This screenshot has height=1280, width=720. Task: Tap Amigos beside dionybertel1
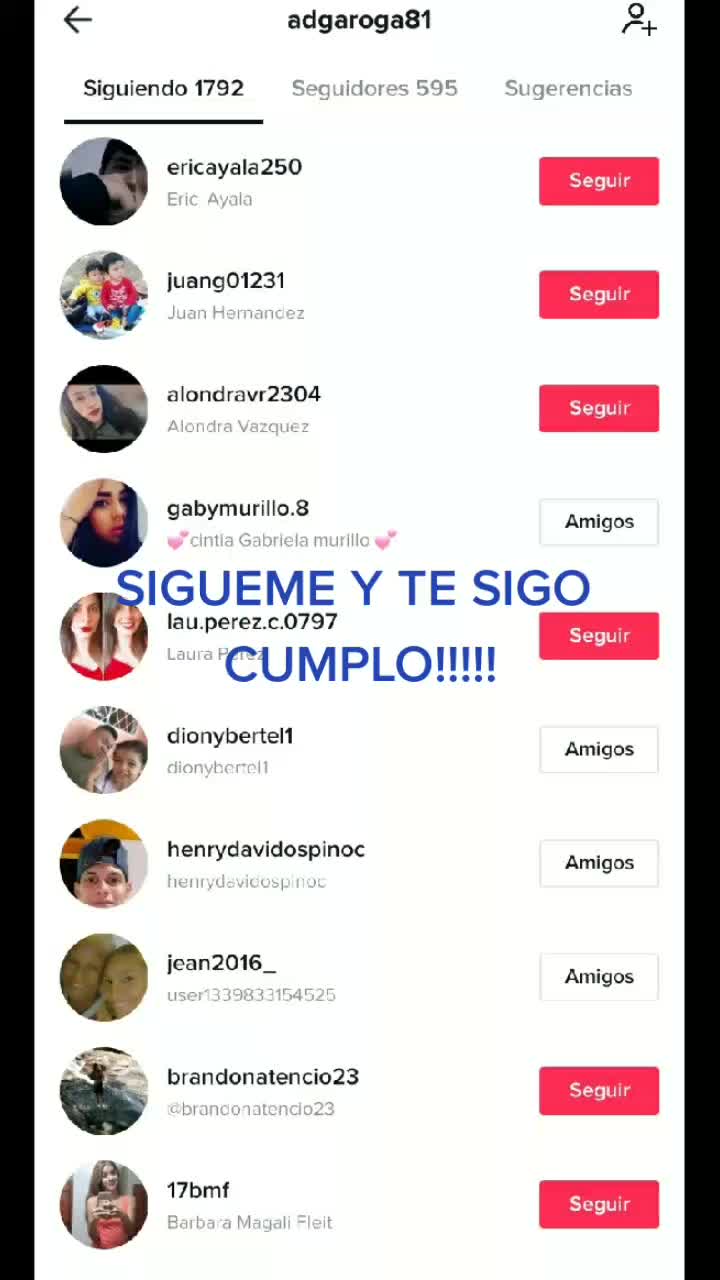click(599, 749)
